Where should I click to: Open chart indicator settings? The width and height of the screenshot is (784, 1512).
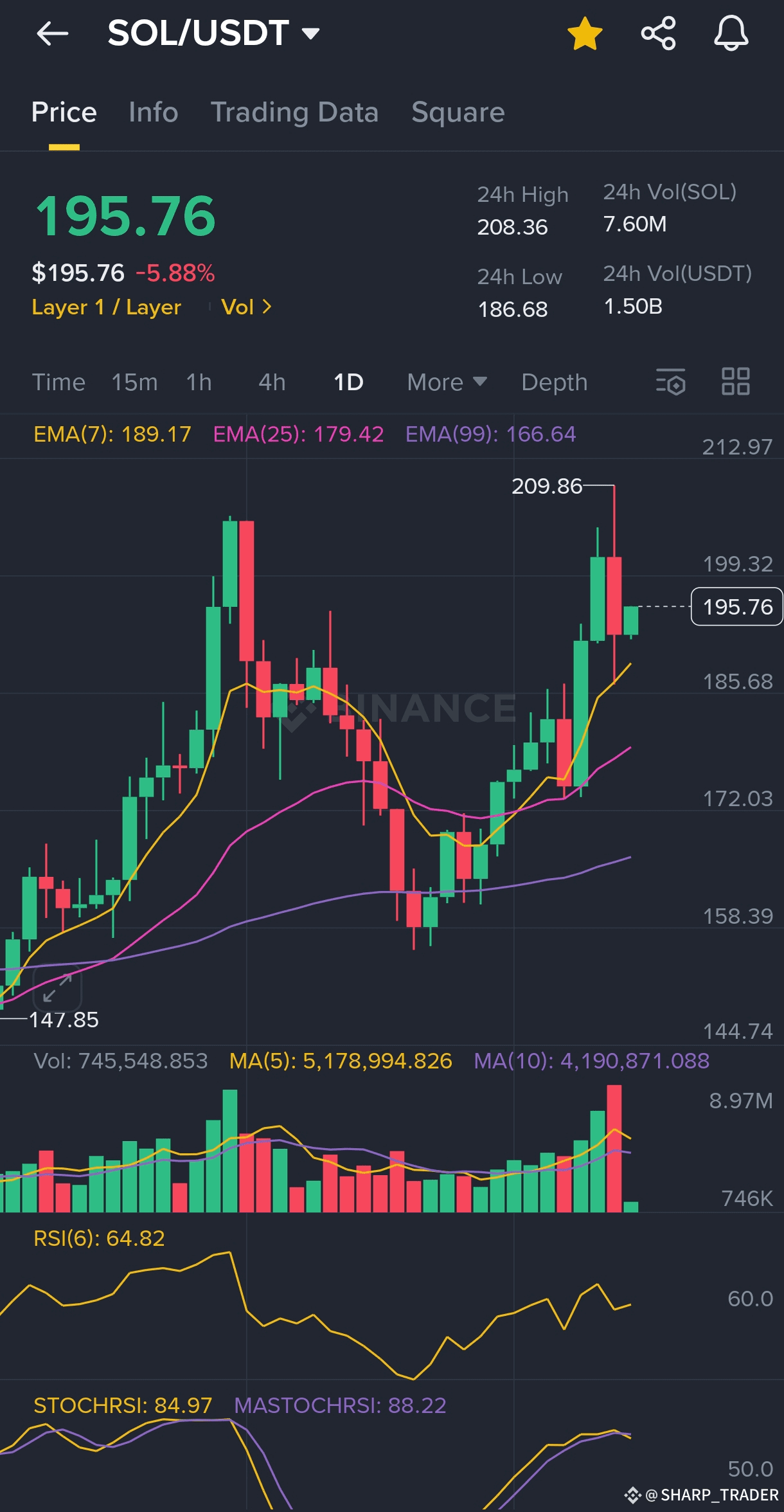click(x=670, y=382)
